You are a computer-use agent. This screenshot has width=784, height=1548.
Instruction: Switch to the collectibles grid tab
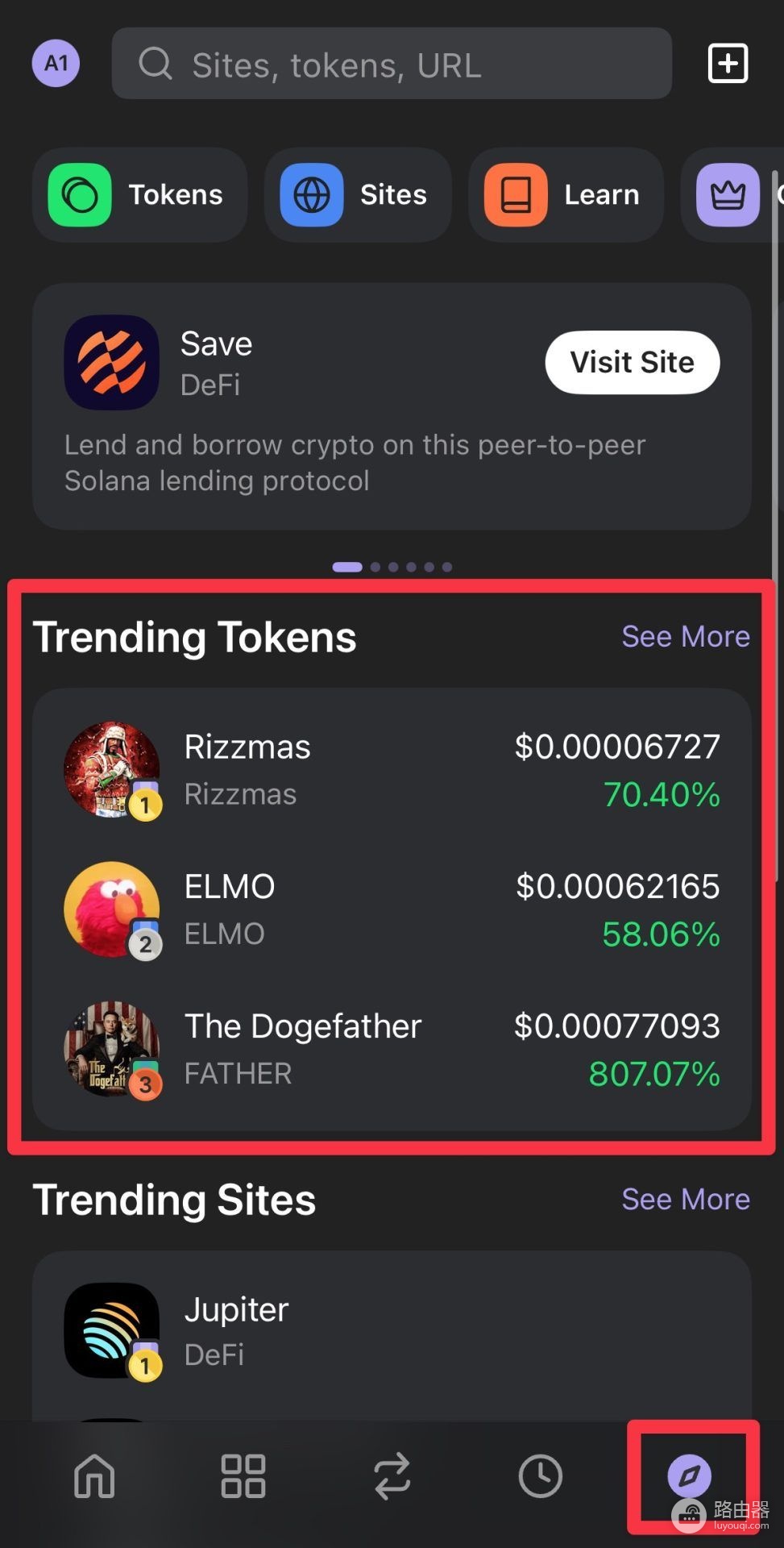[243, 1475]
